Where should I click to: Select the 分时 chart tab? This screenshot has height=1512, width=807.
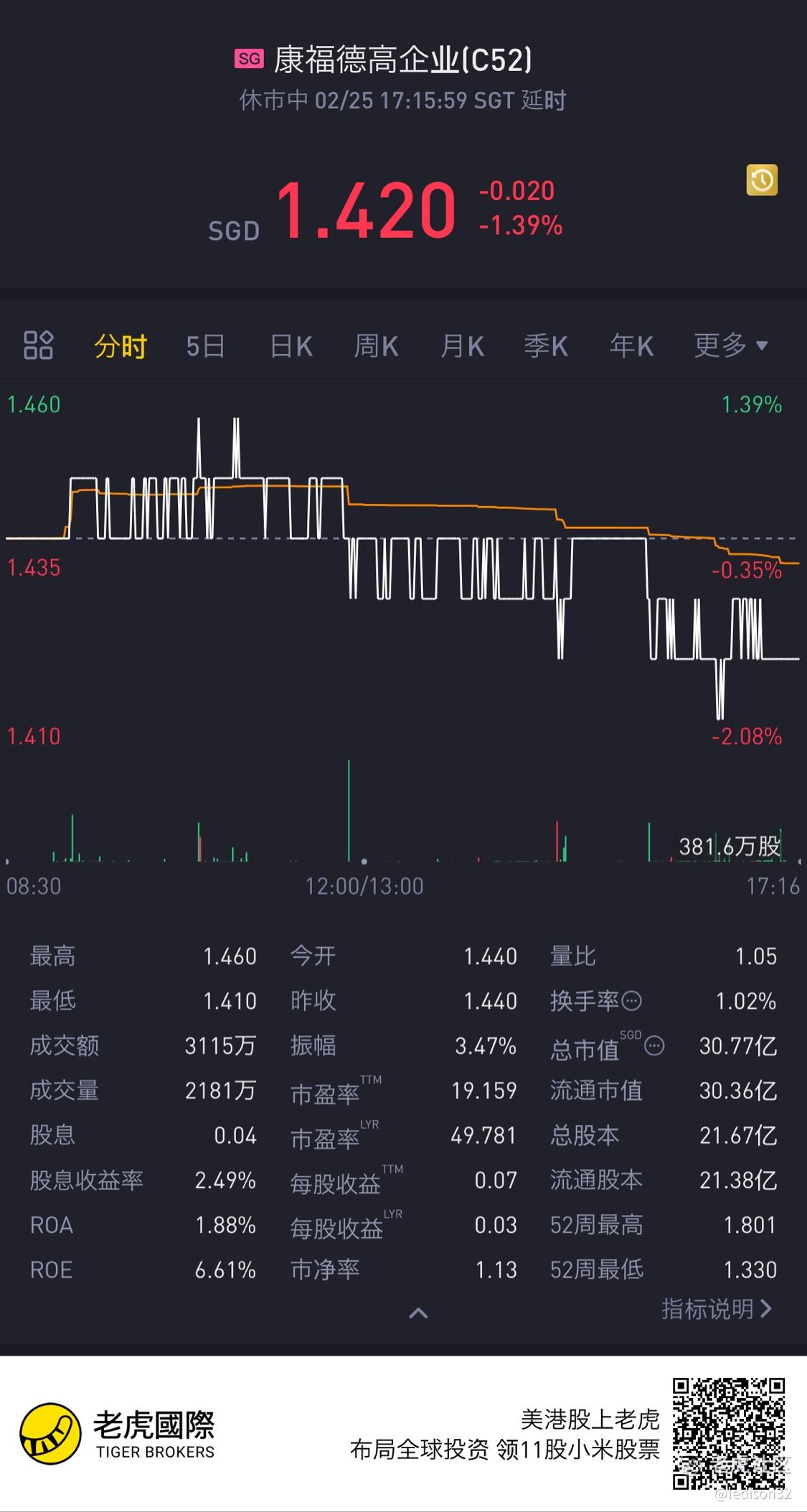click(x=121, y=346)
